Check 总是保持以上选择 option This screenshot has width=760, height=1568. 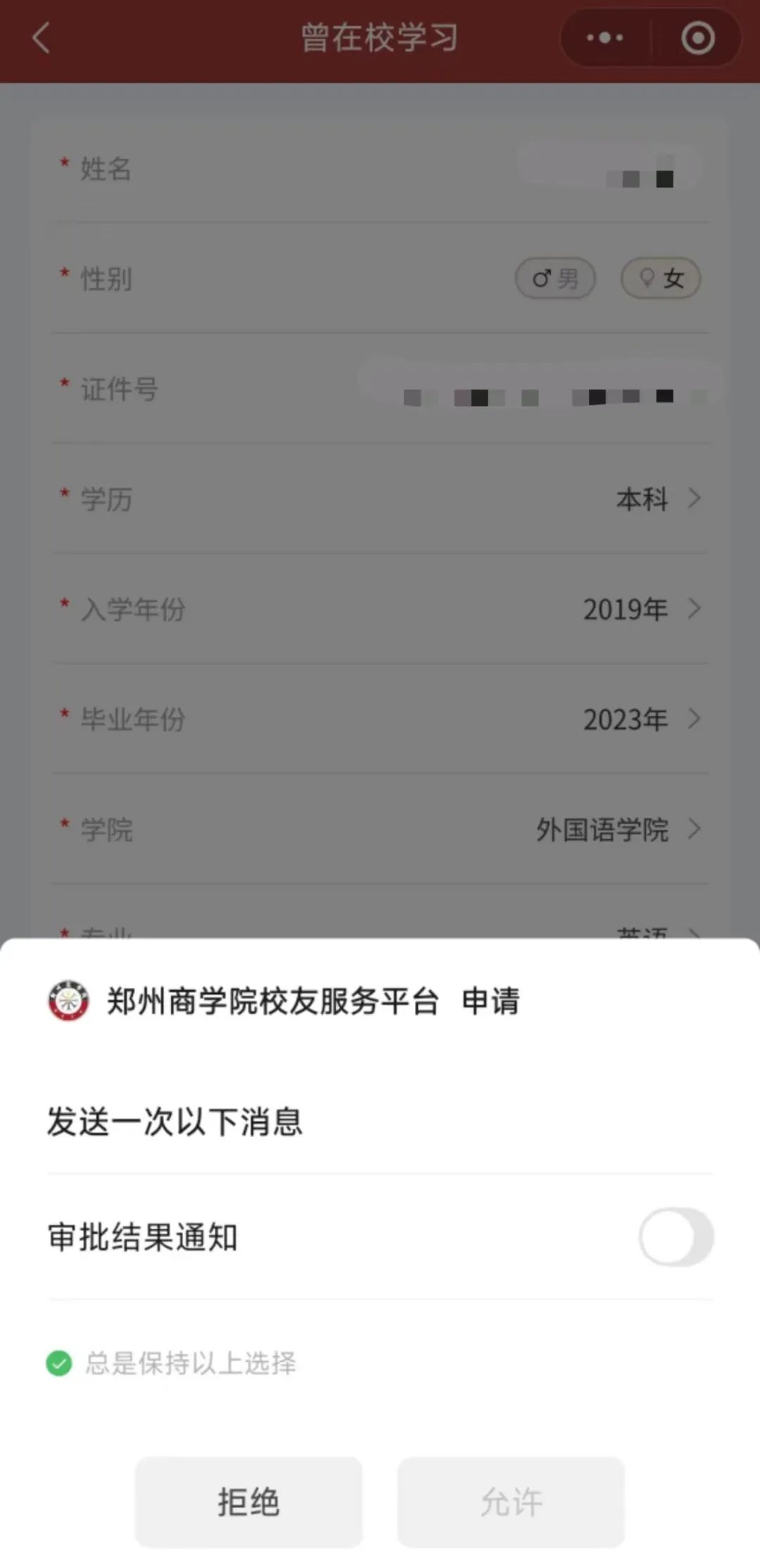coord(59,1363)
